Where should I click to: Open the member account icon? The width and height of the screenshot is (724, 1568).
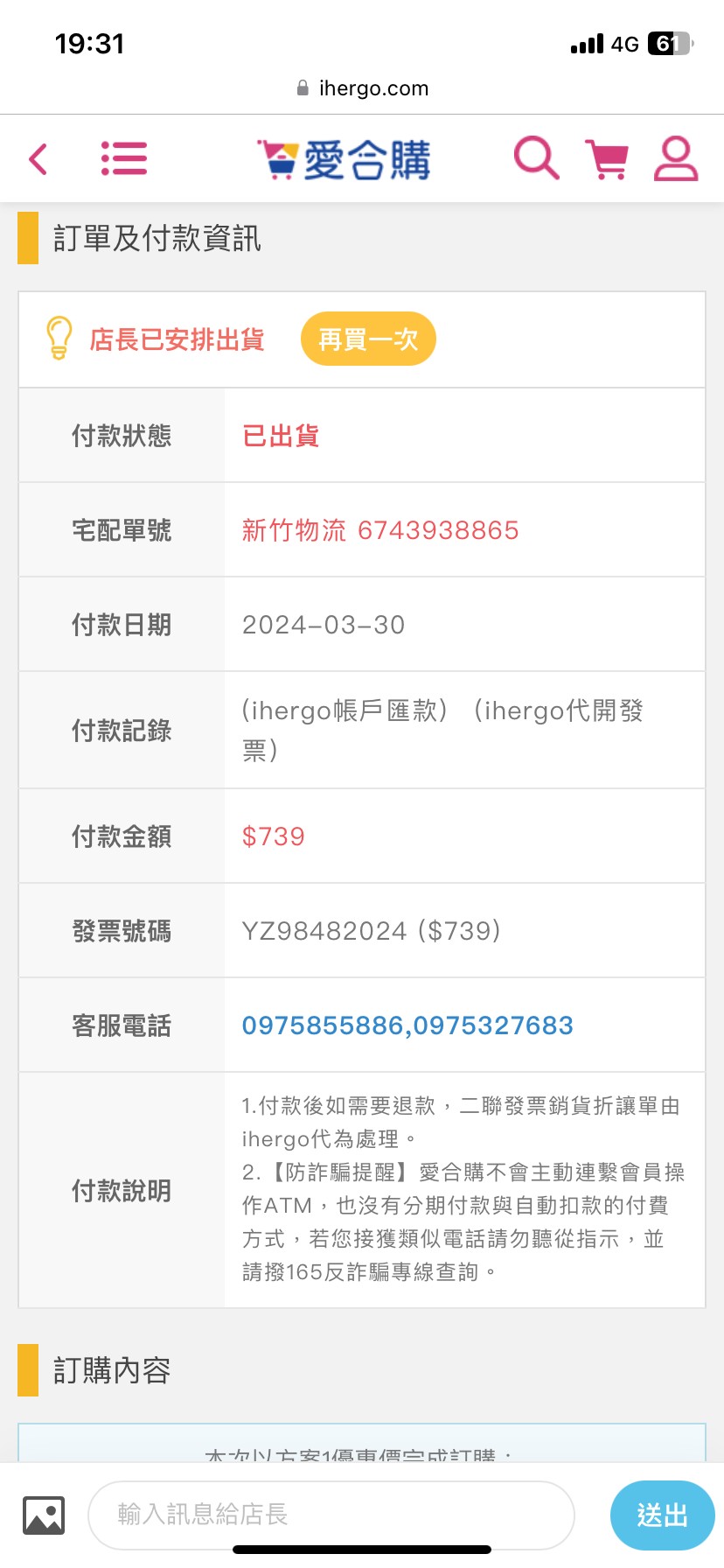(x=676, y=158)
